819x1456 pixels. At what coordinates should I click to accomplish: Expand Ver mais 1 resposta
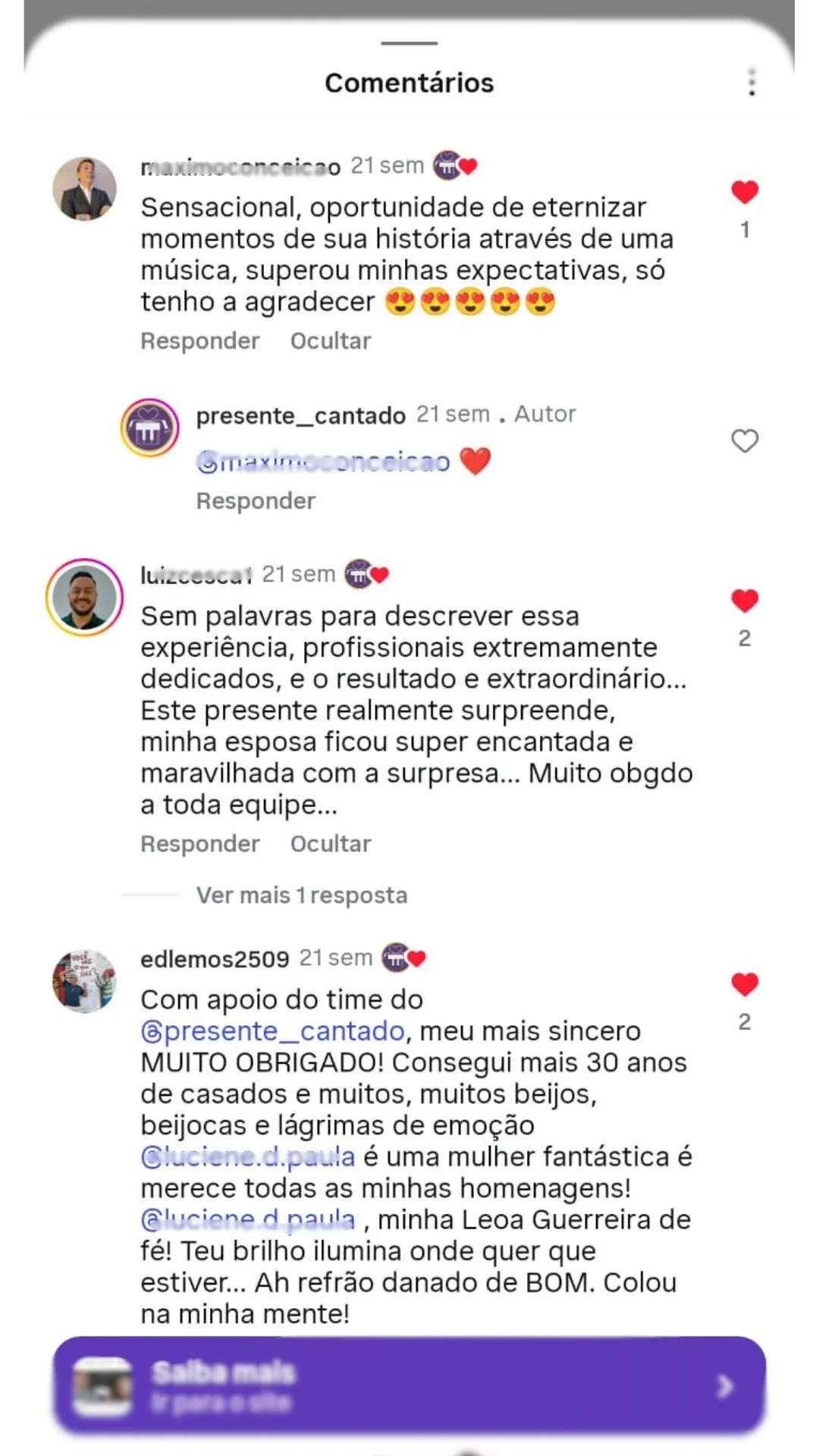click(301, 896)
